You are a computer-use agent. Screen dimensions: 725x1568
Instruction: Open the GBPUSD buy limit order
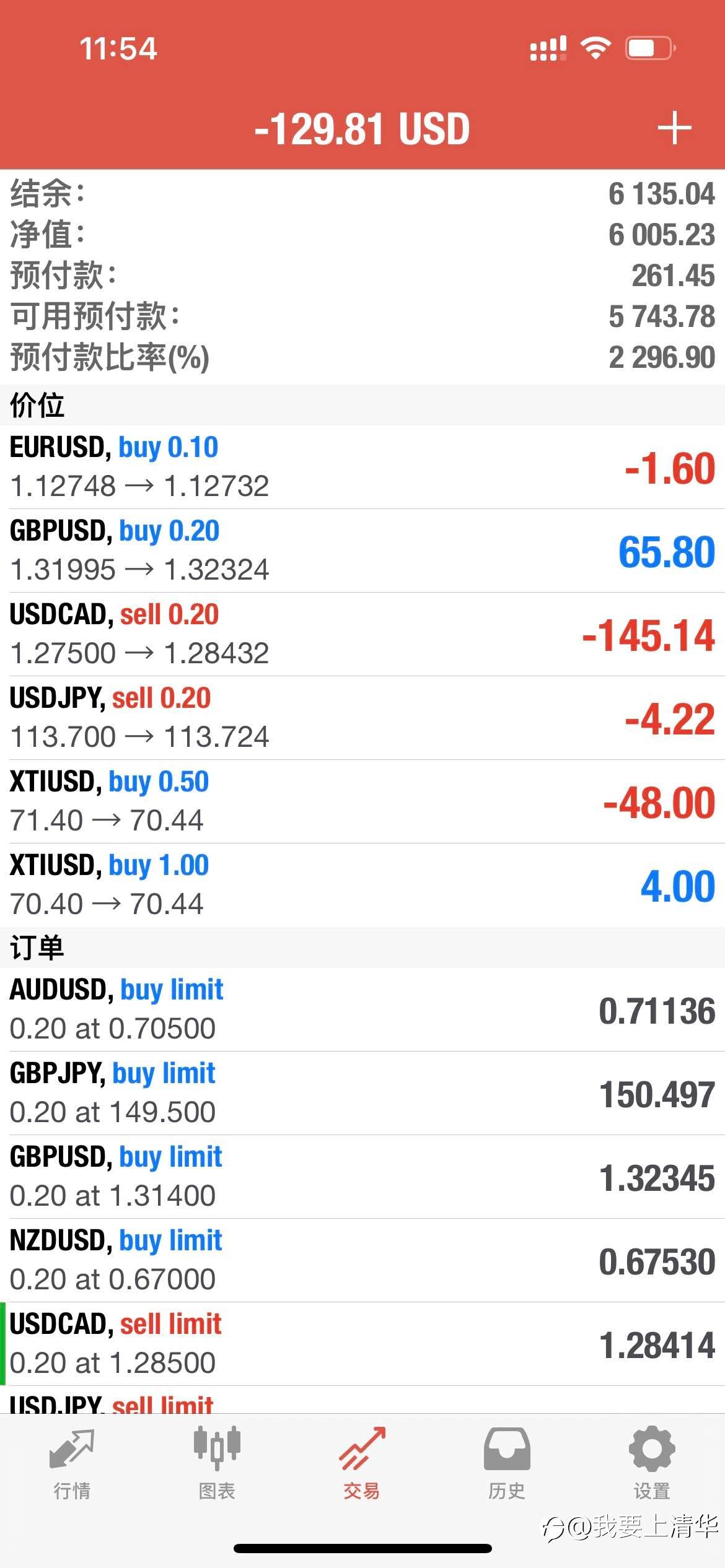click(362, 1177)
